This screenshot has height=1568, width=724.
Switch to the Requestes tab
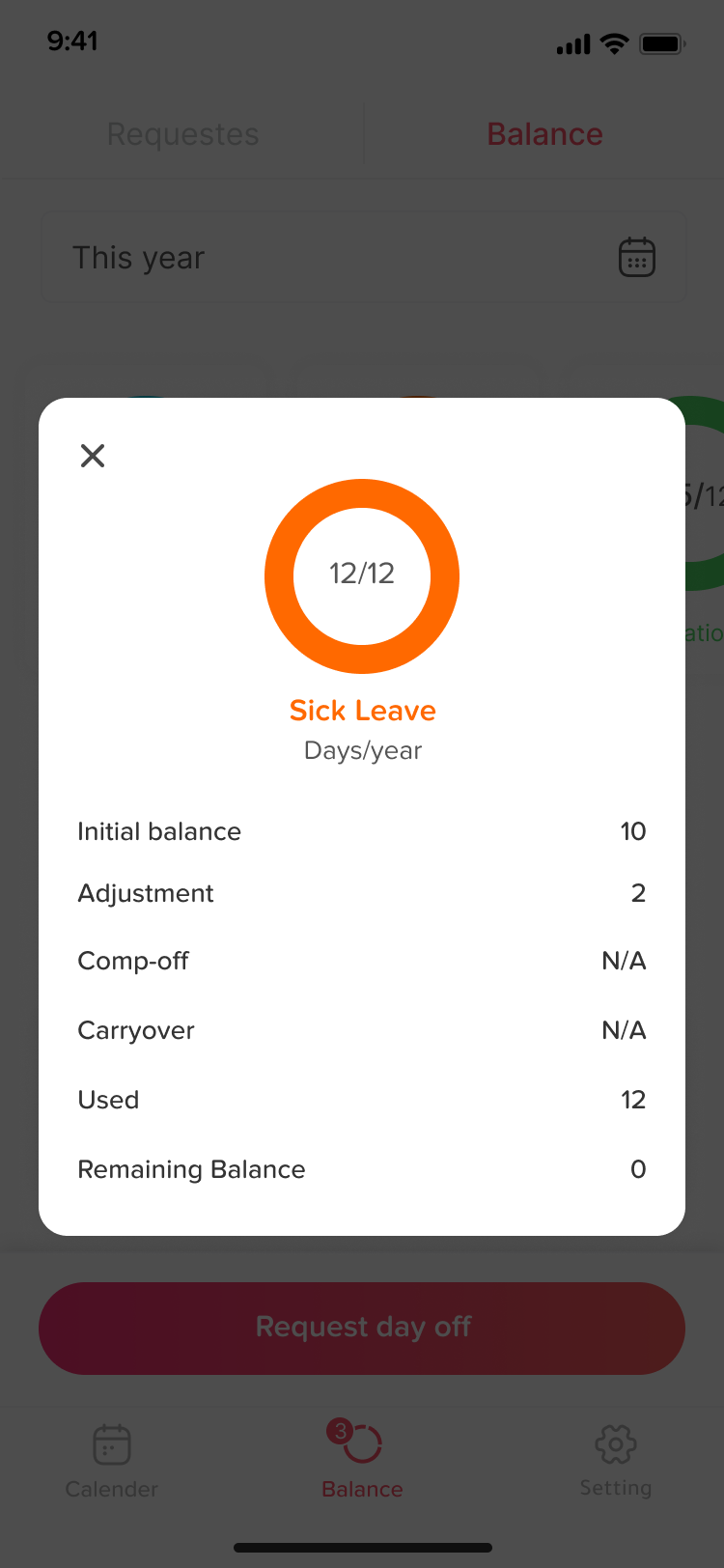coord(182,134)
